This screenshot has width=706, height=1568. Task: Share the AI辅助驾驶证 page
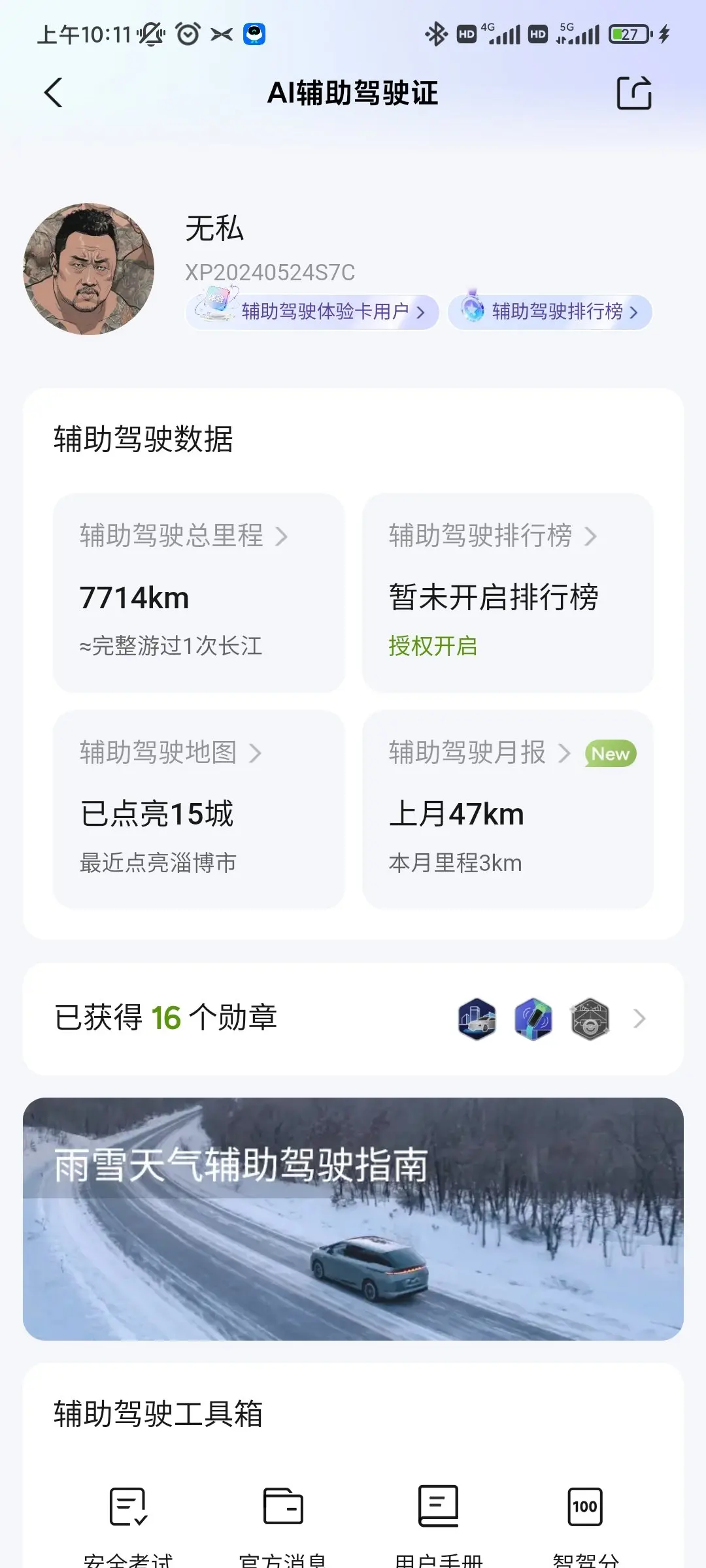(x=633, y=93)
